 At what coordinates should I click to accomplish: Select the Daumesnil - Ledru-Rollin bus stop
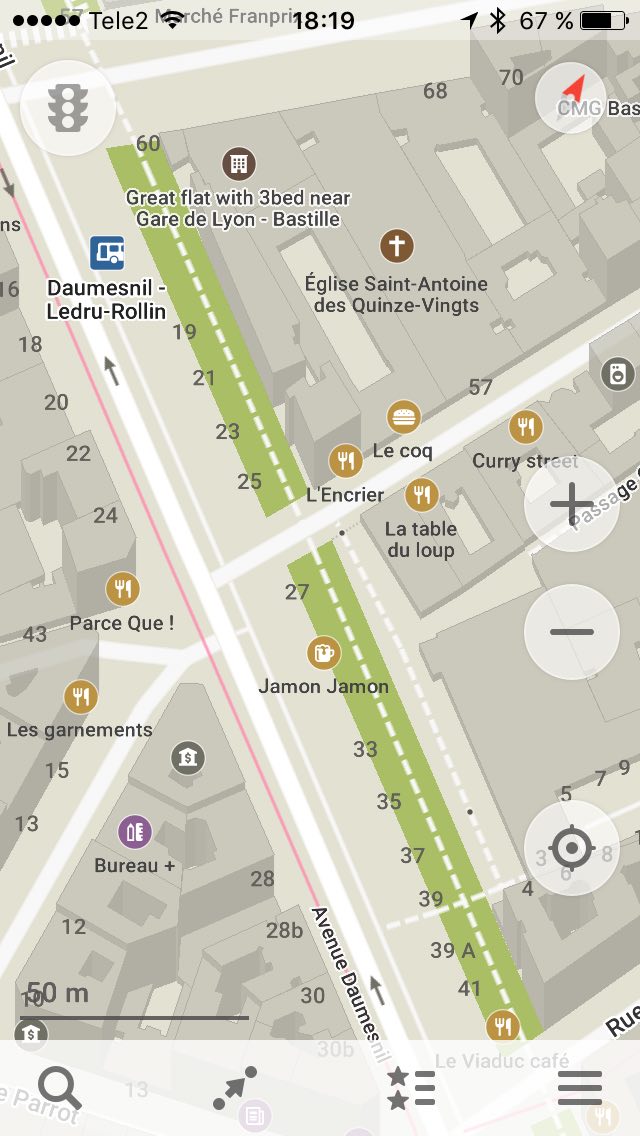click(107, 253)
